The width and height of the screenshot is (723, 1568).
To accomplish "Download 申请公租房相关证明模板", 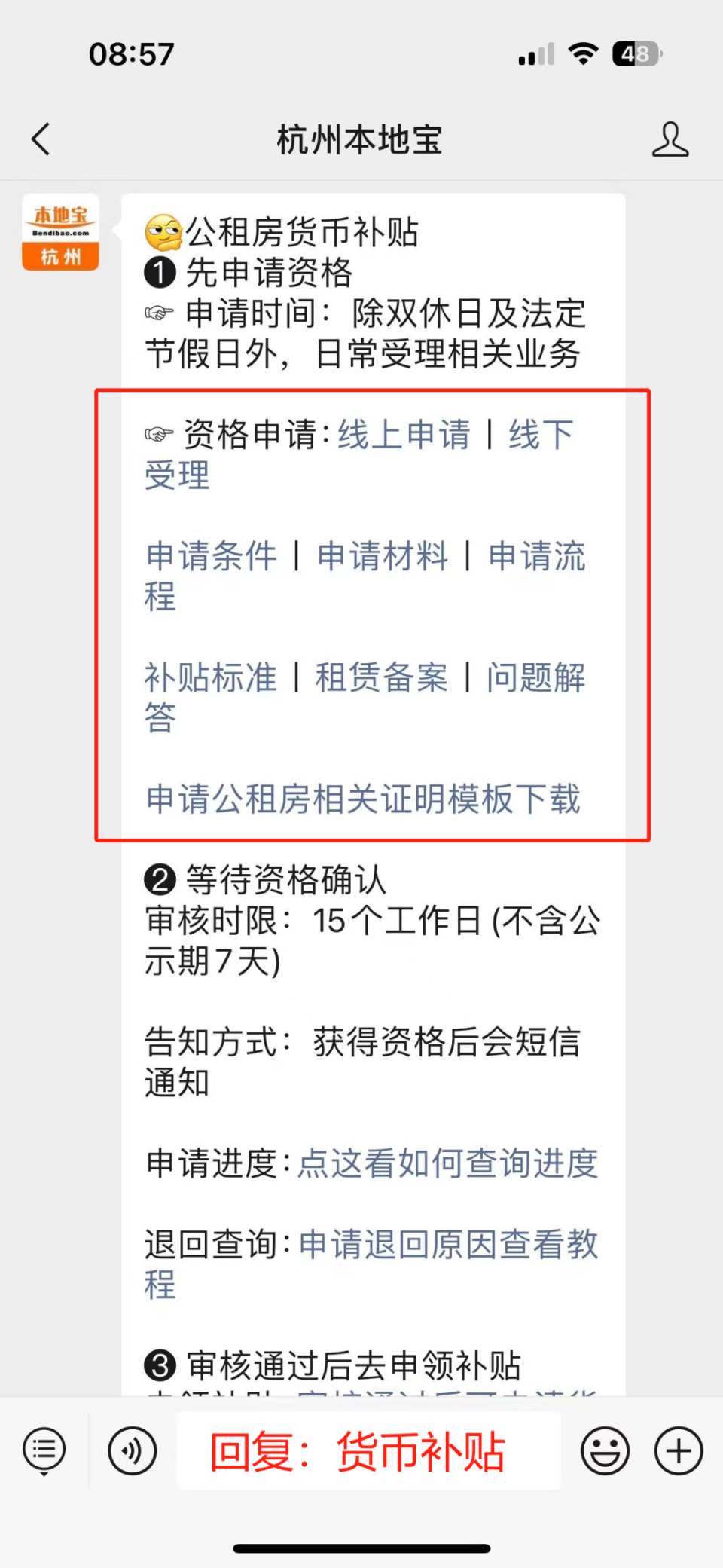I will (362, 800).
